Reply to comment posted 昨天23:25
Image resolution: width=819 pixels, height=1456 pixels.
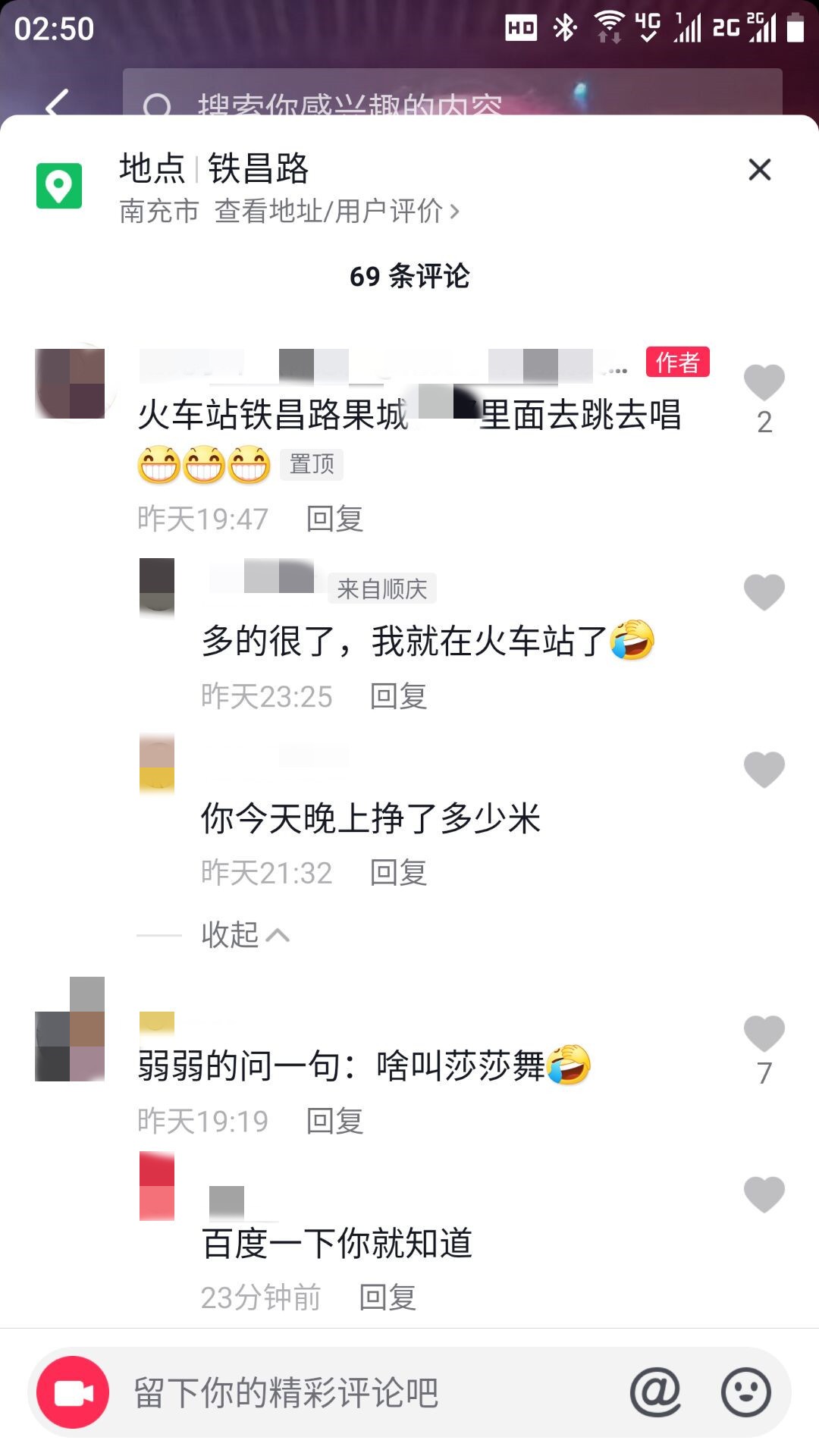(398, 696)
